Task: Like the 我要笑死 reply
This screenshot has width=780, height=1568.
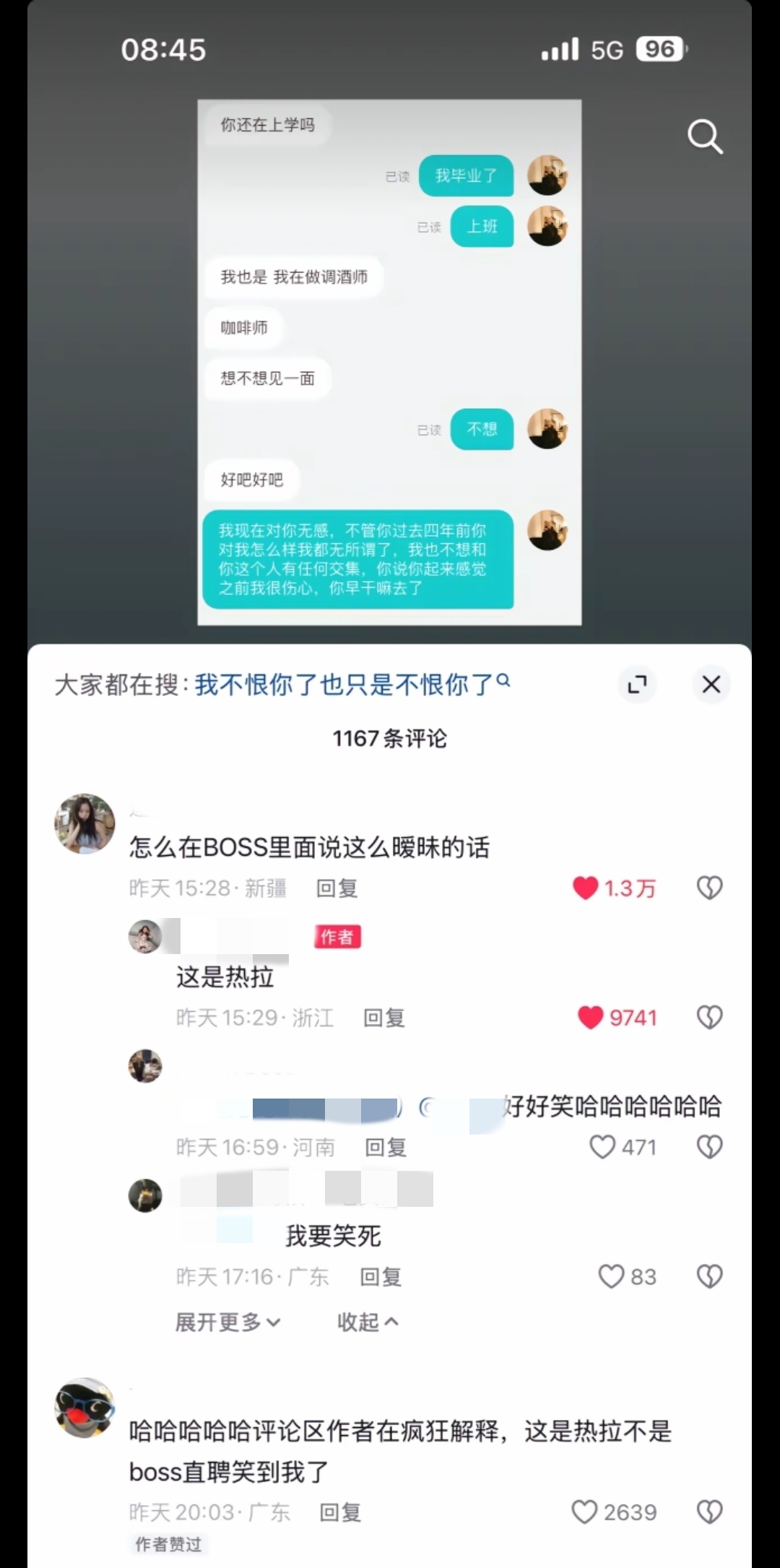Action: [611, 1276]
